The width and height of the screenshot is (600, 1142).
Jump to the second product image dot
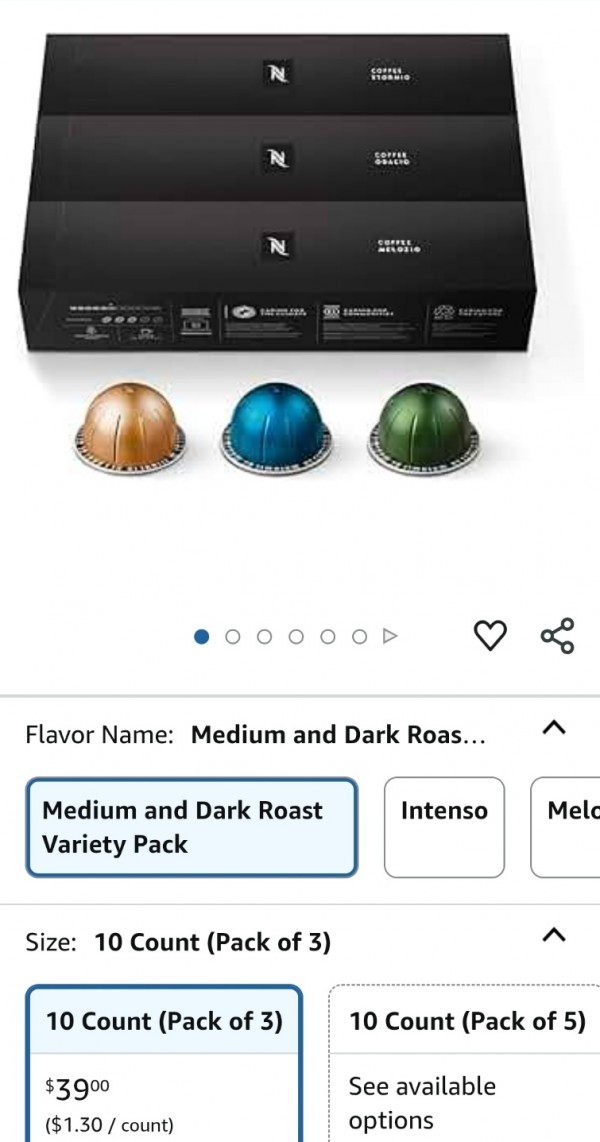233,636
